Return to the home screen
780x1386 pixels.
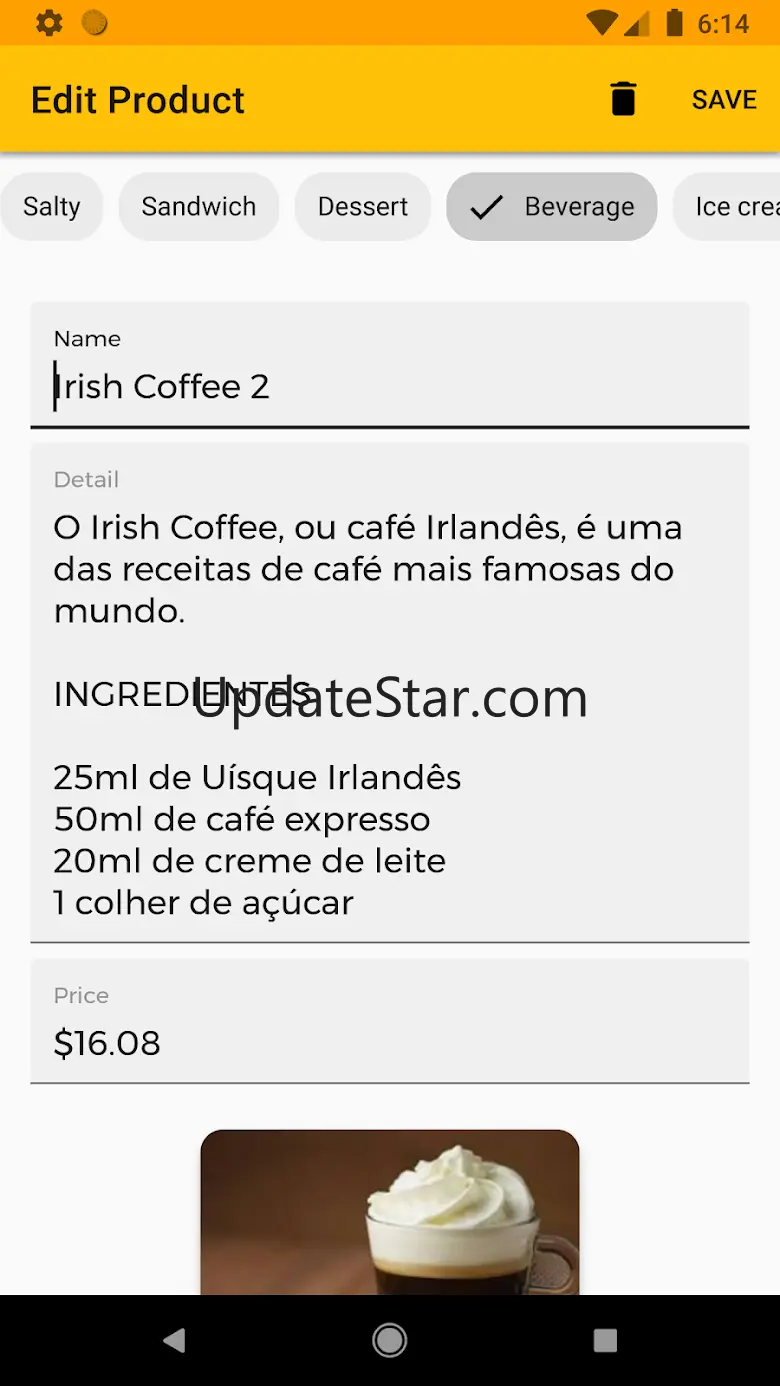[x=390, y=1340]
